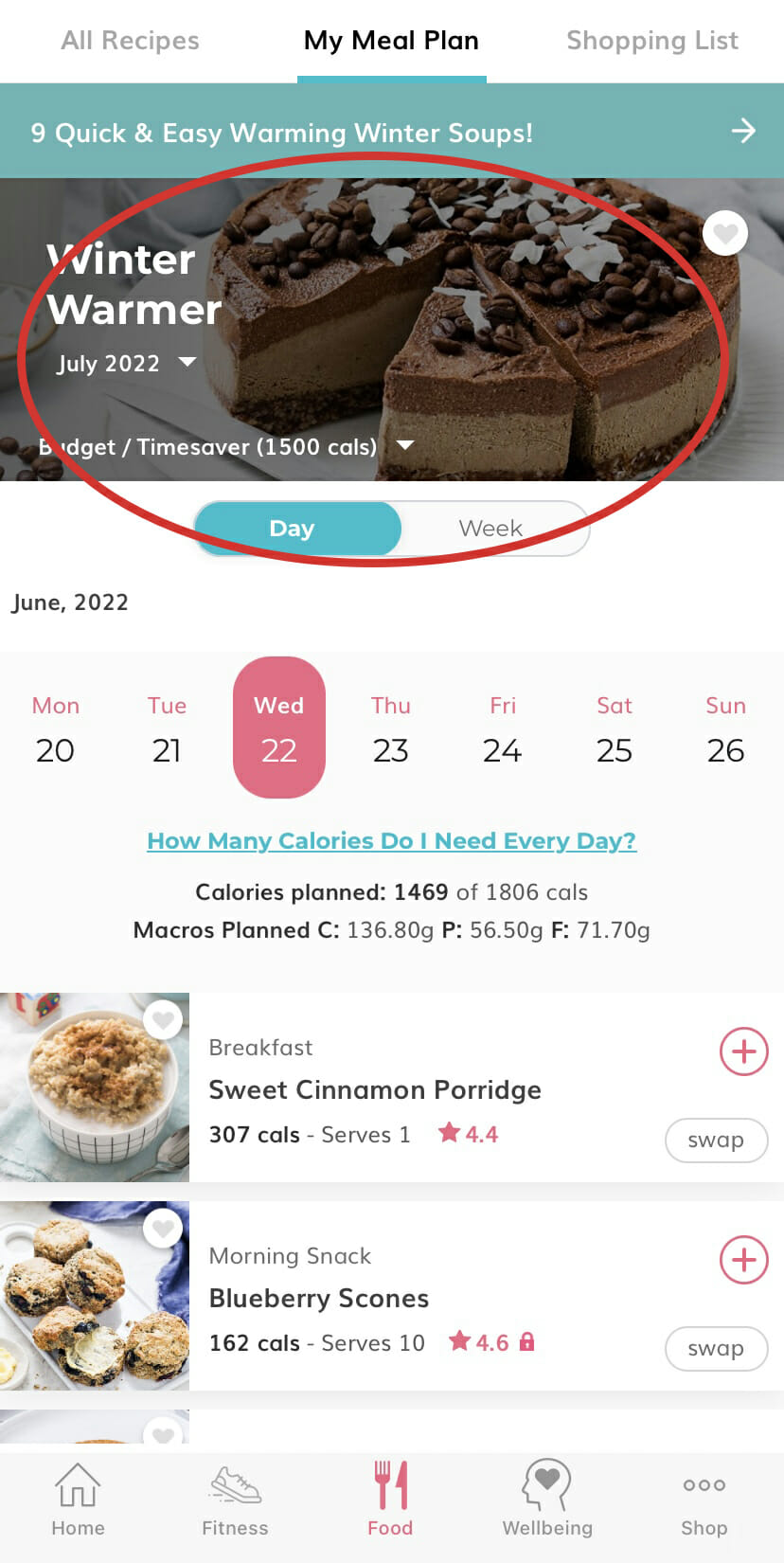
Task: Open the Budget / Timesaver plan dropdown
Action: coord(225,446)
